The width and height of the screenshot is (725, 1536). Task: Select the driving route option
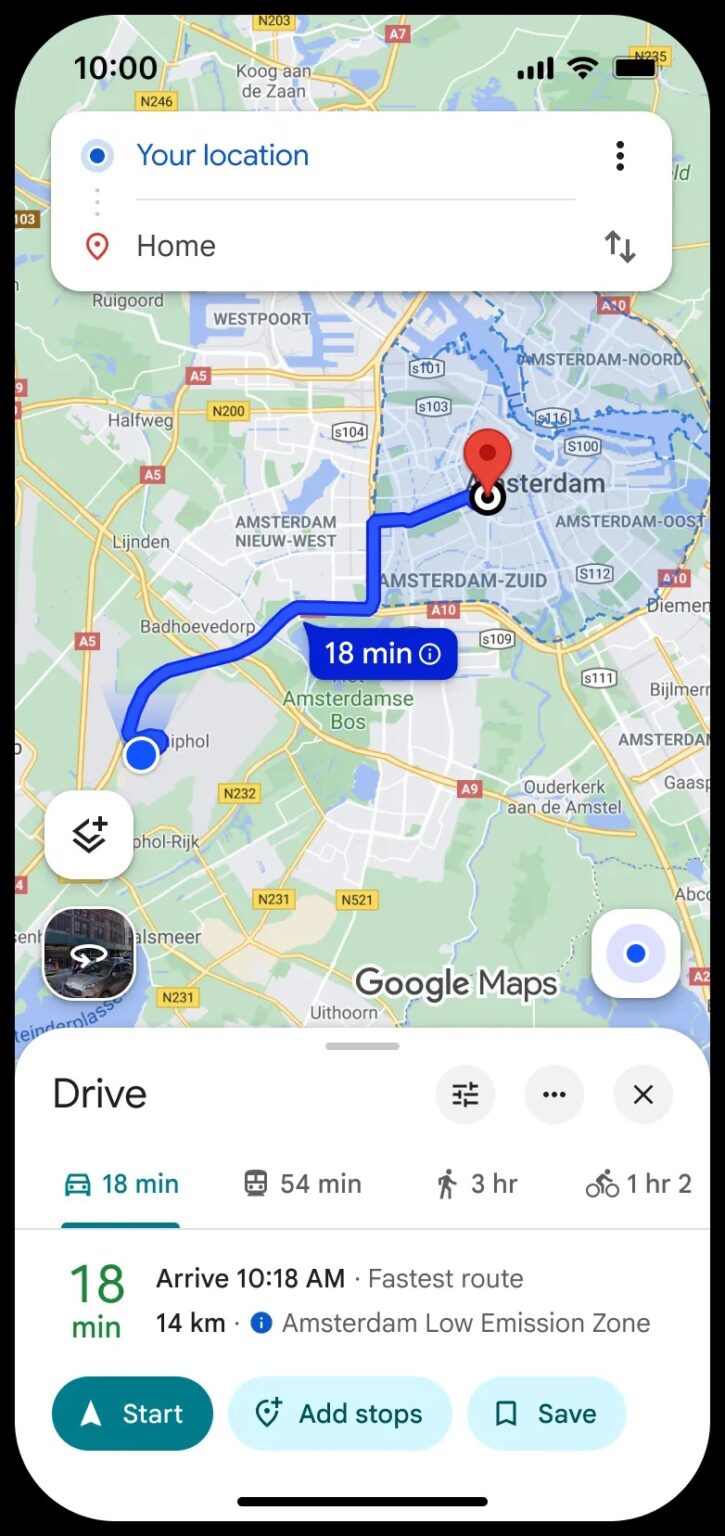[x=120, y=1184]
